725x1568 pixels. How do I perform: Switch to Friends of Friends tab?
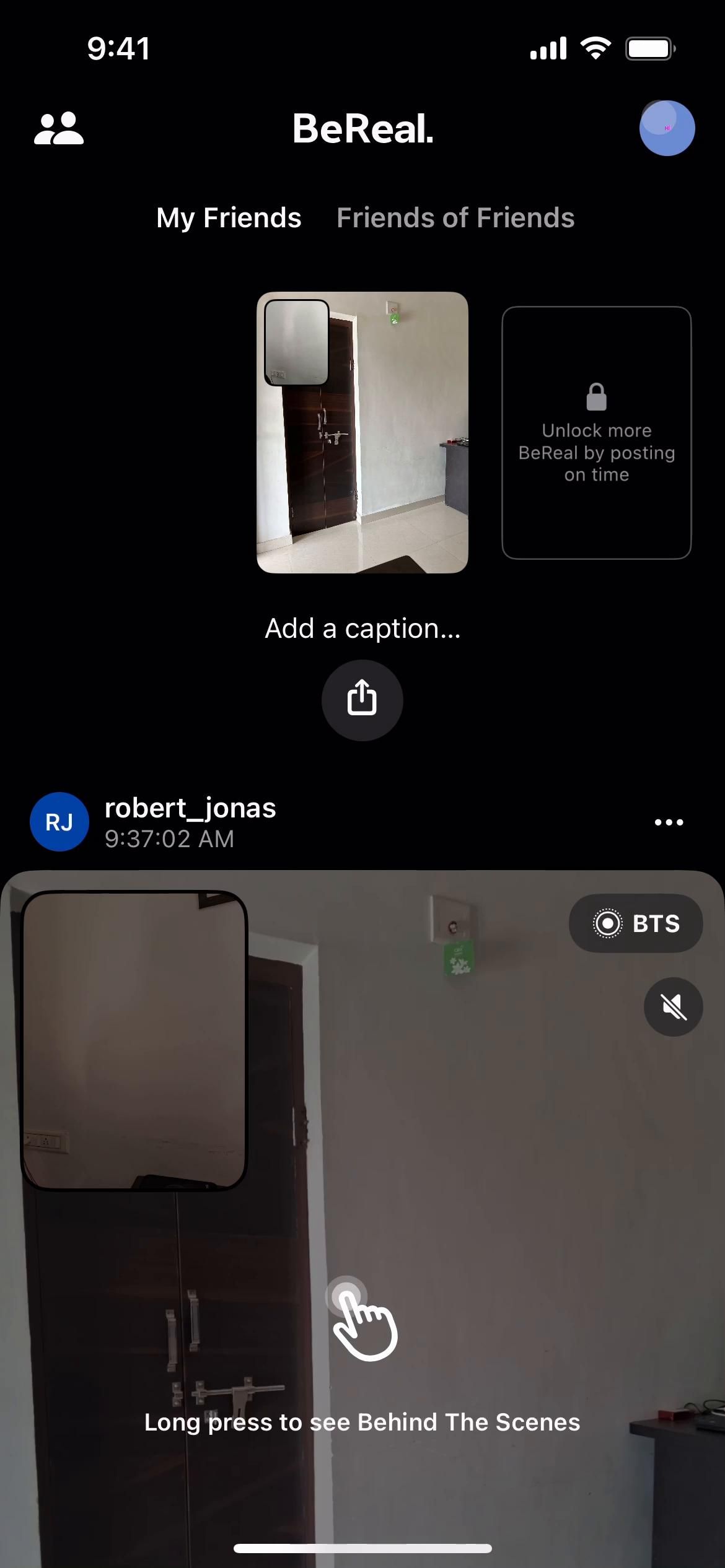(455, 218)
